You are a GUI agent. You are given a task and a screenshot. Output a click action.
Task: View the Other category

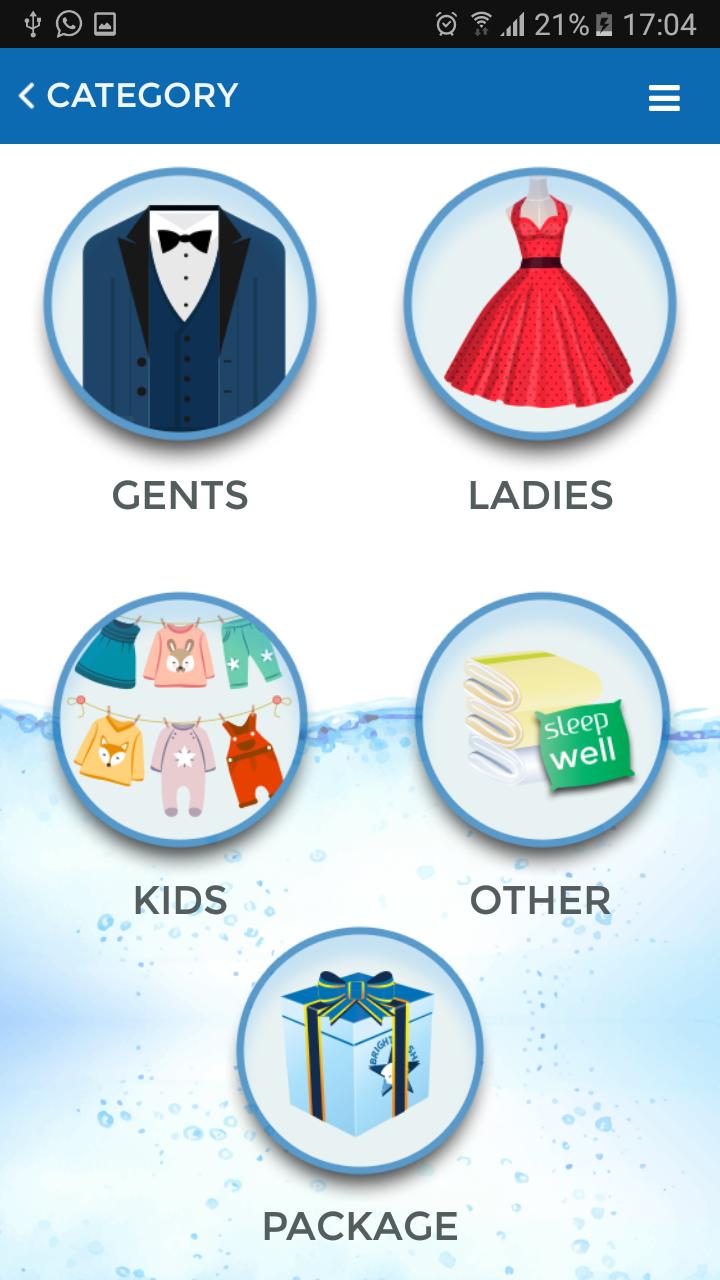click(x=541, y=720)
